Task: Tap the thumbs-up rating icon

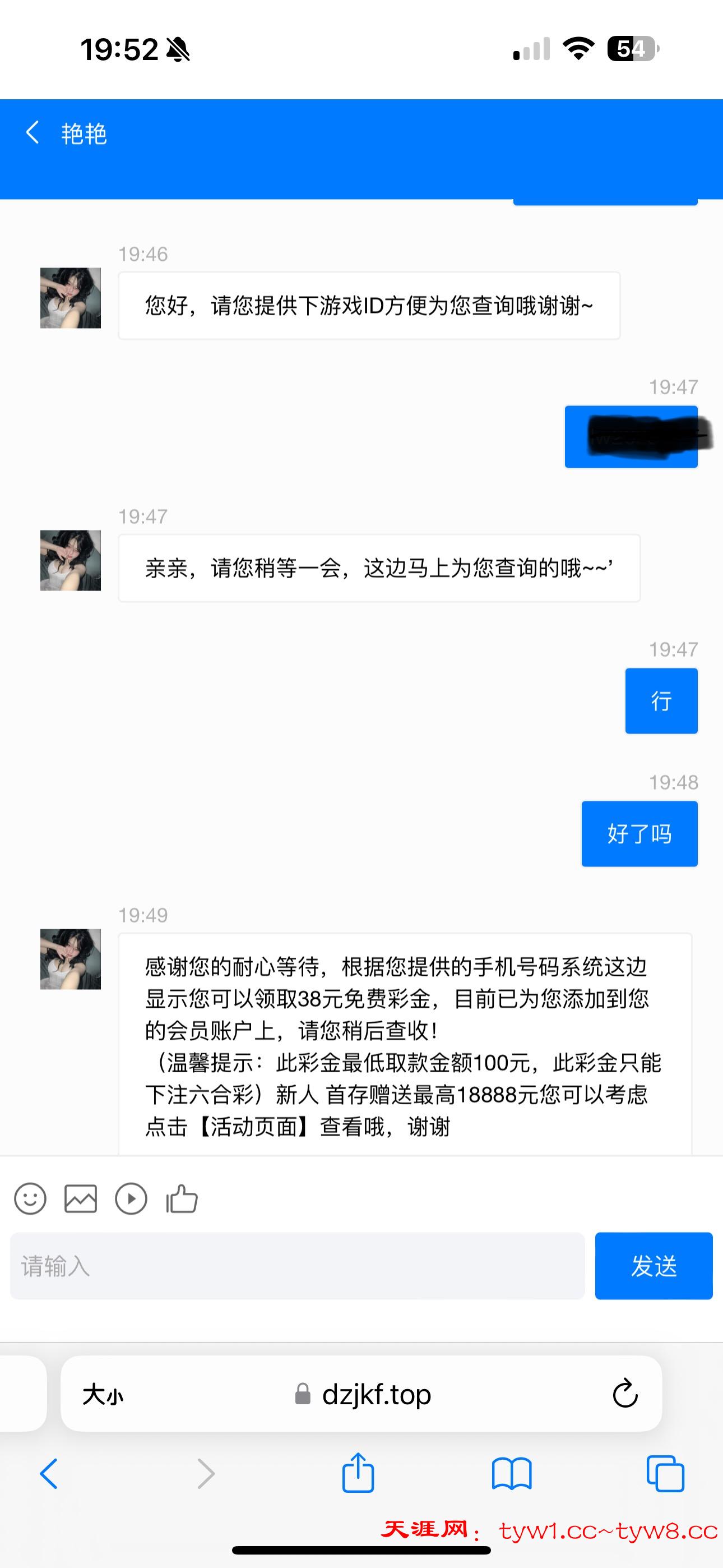Action: [182, 1198]
